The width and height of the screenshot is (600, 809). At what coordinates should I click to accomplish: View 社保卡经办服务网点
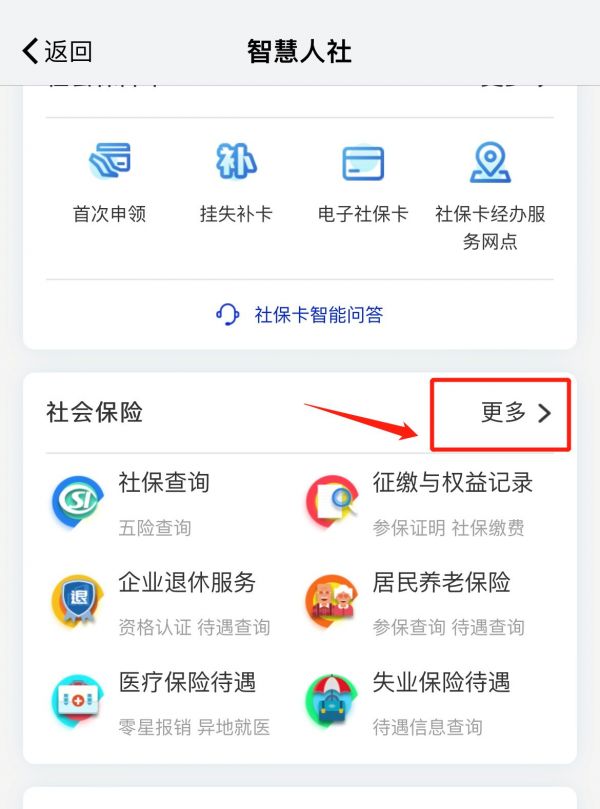point(490,195)
